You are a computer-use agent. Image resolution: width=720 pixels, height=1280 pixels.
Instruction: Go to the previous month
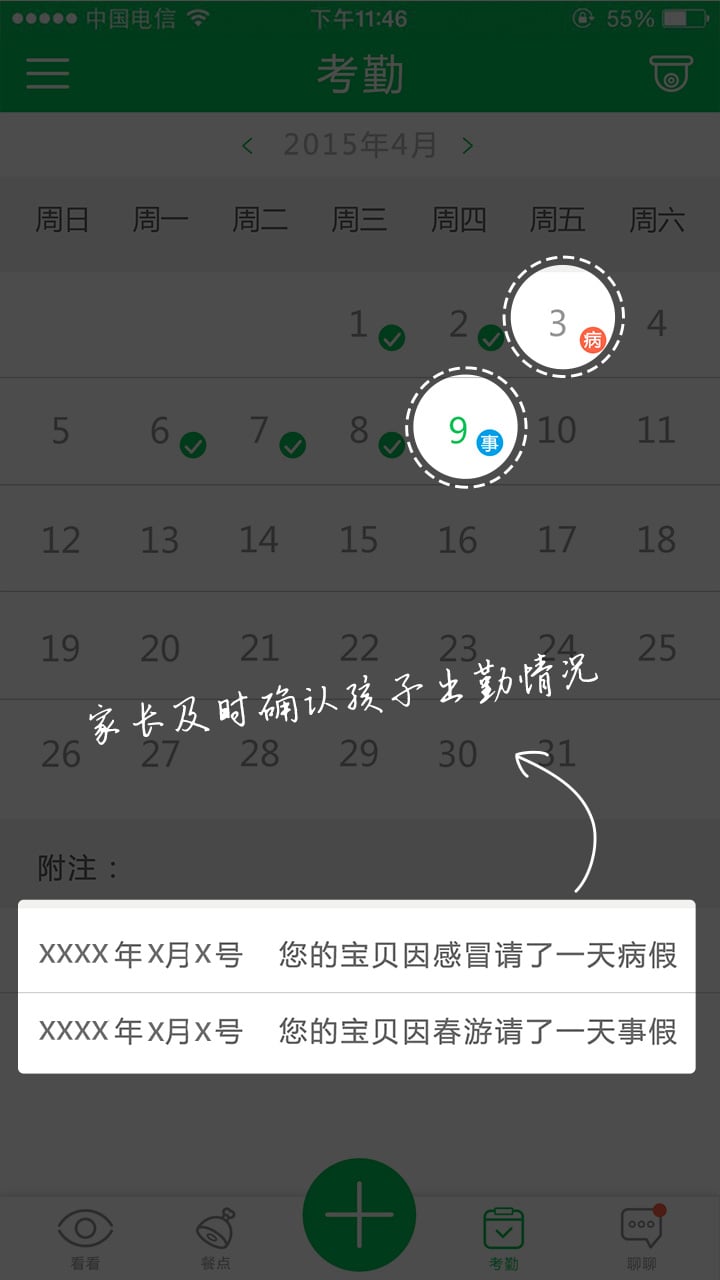pos(248,146)
